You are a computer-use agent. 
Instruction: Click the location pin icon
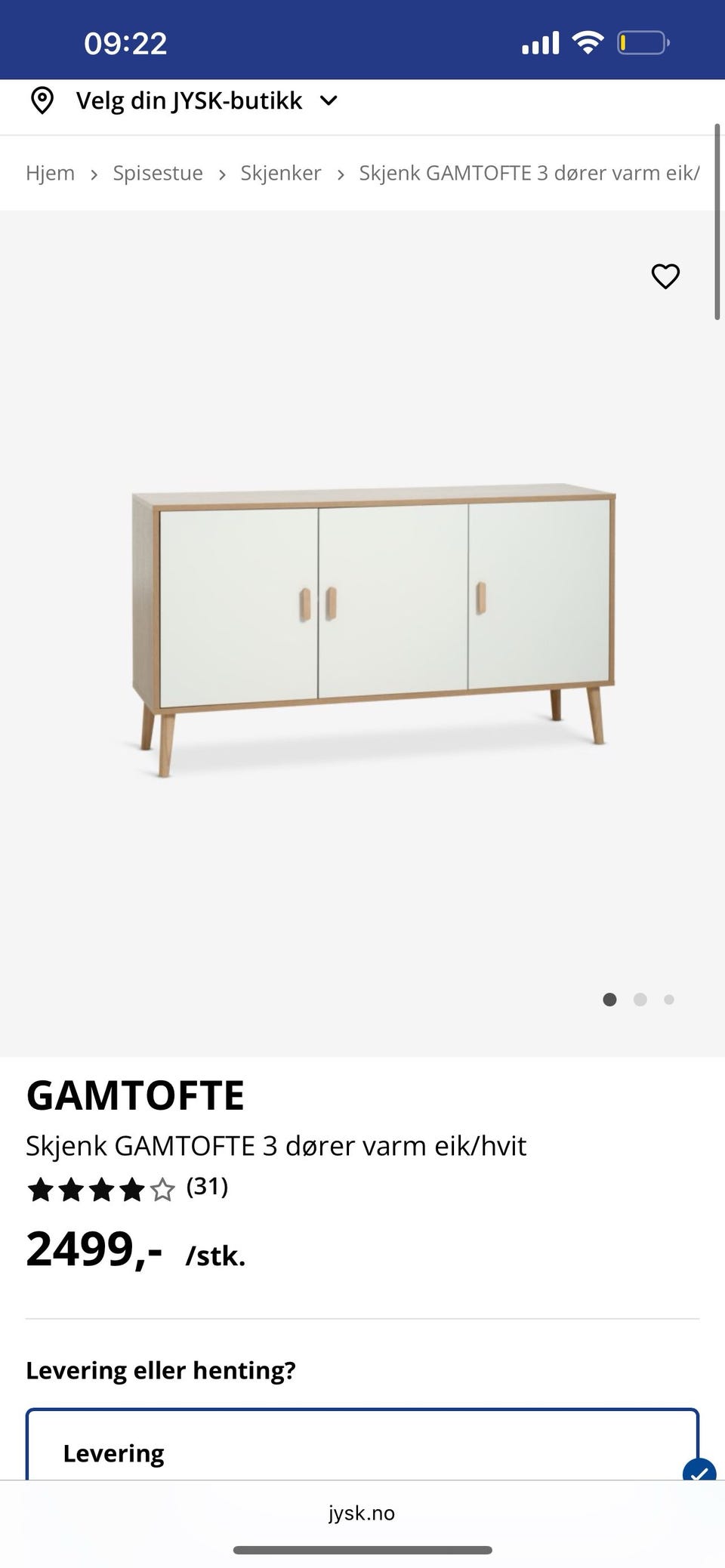(43, 99)
